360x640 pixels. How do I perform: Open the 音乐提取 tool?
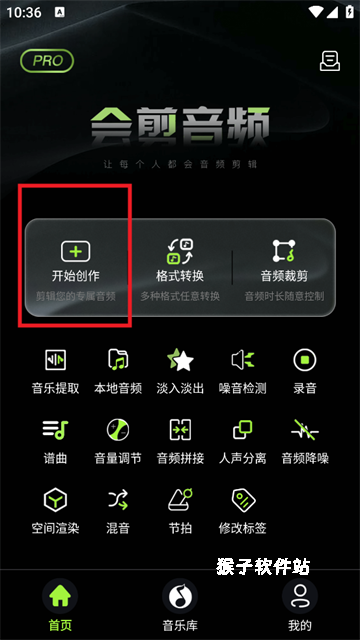(x=56, y=371)
